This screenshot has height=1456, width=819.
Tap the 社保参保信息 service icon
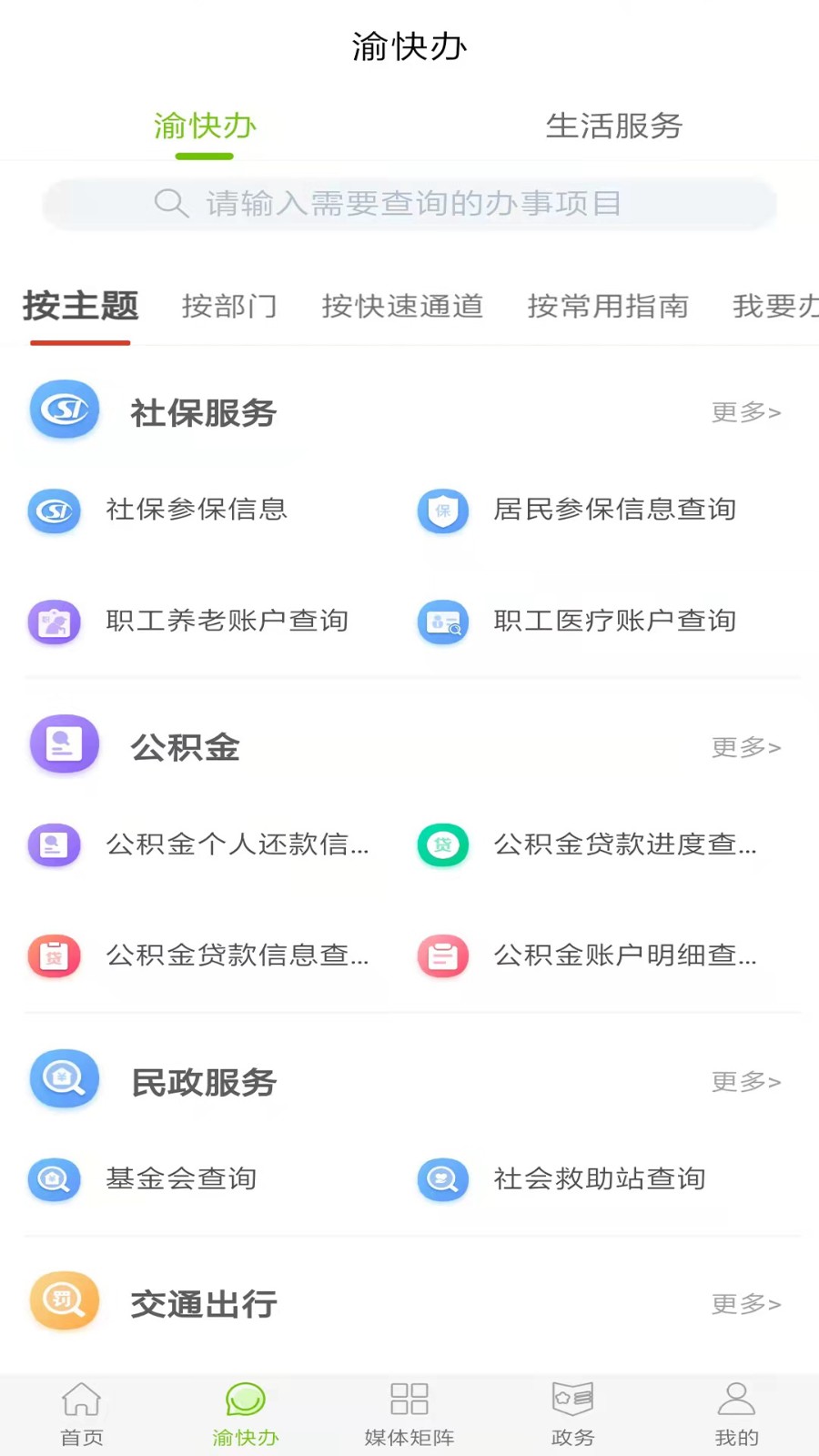tap(54, 511)
